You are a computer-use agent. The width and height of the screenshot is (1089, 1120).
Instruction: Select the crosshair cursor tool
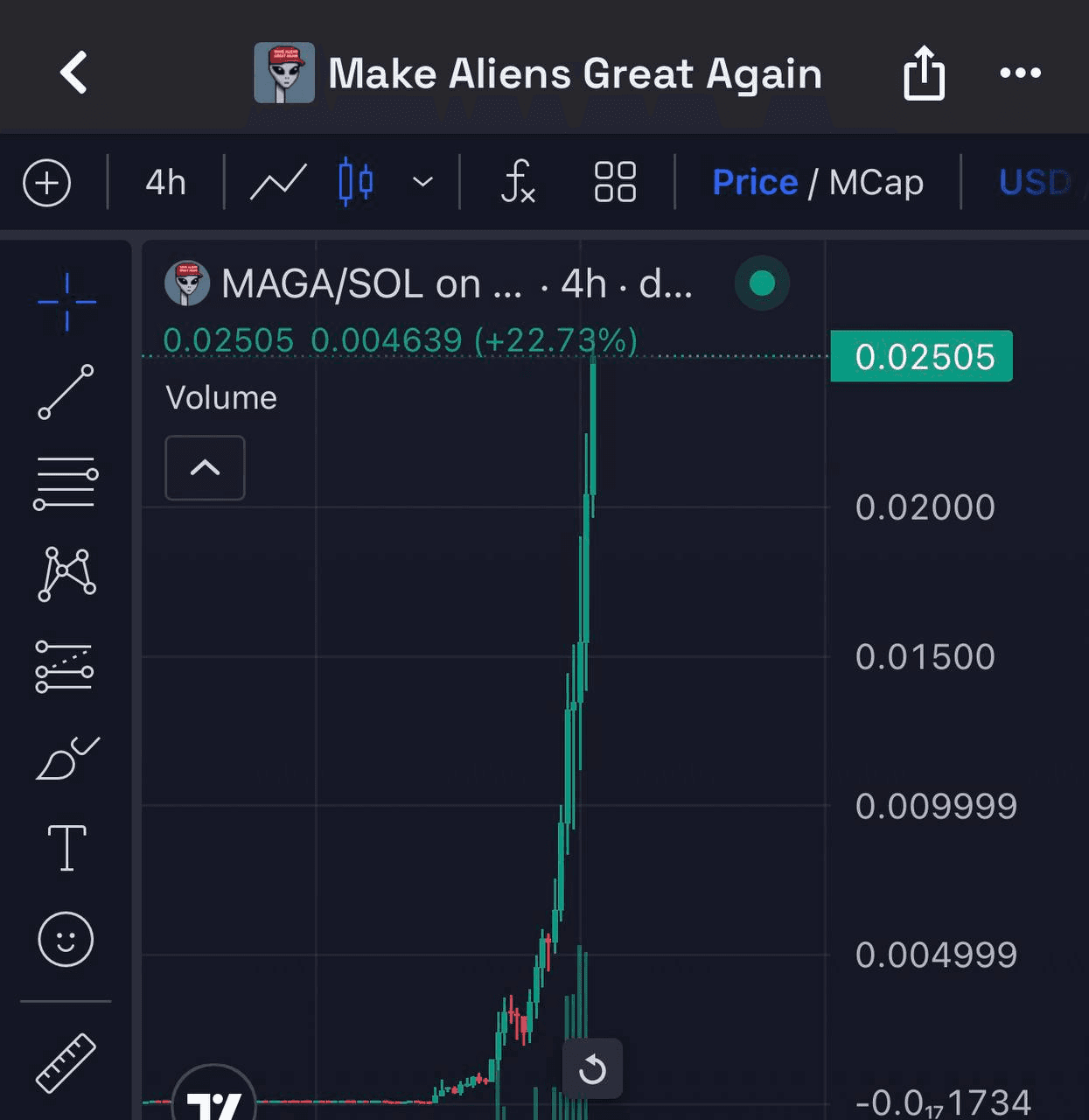pyautogui.click(x=66, y=302)
